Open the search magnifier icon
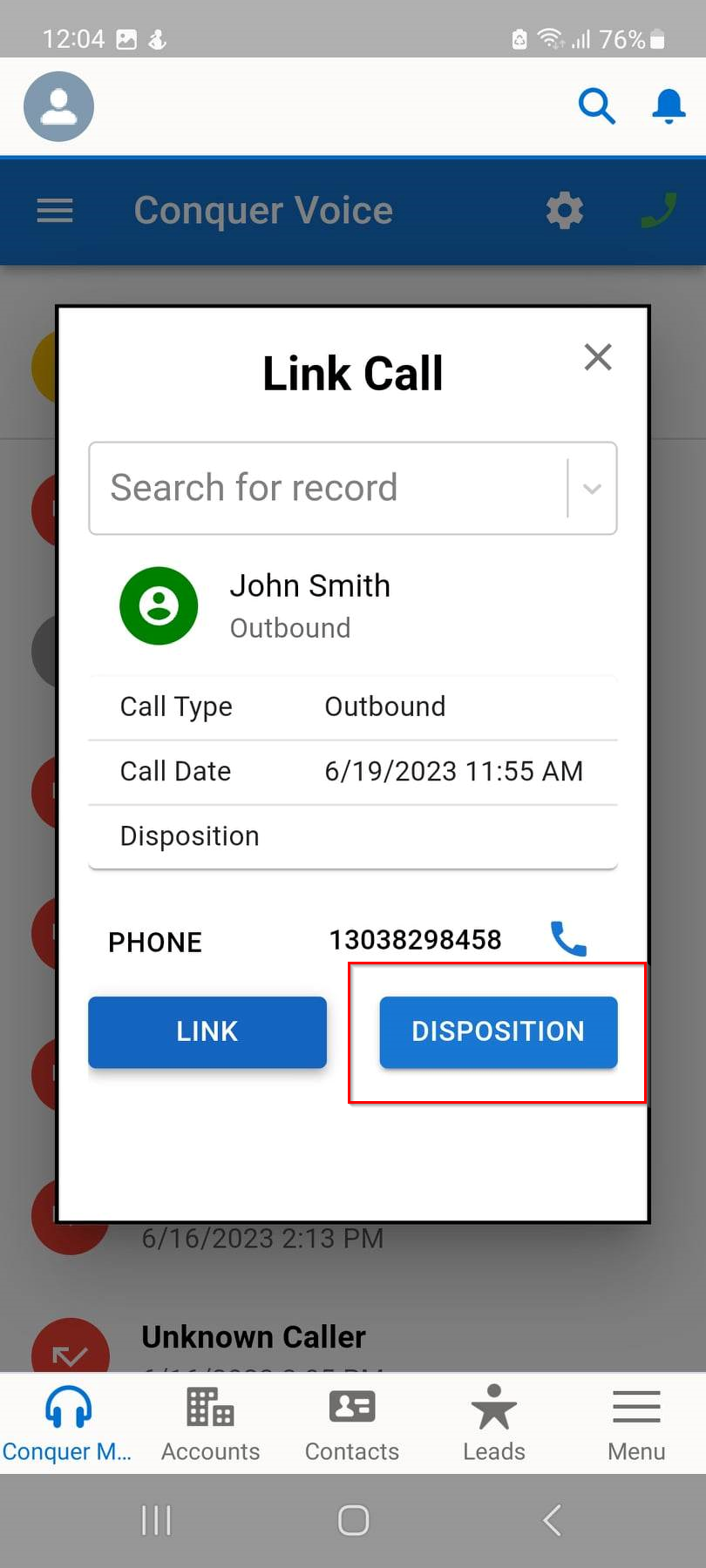 [x=597, y=107]
